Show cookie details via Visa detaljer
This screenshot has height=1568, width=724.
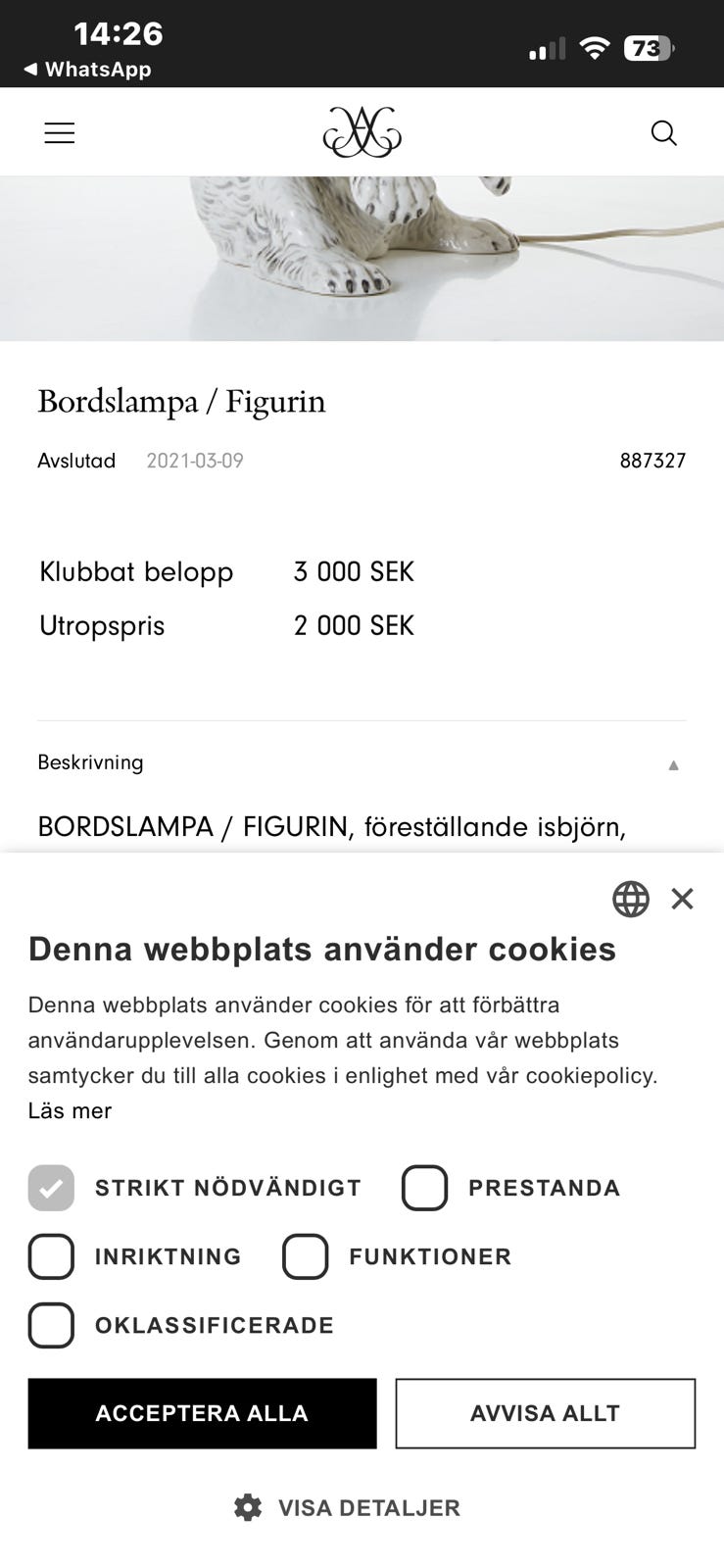click(347, 1507)
